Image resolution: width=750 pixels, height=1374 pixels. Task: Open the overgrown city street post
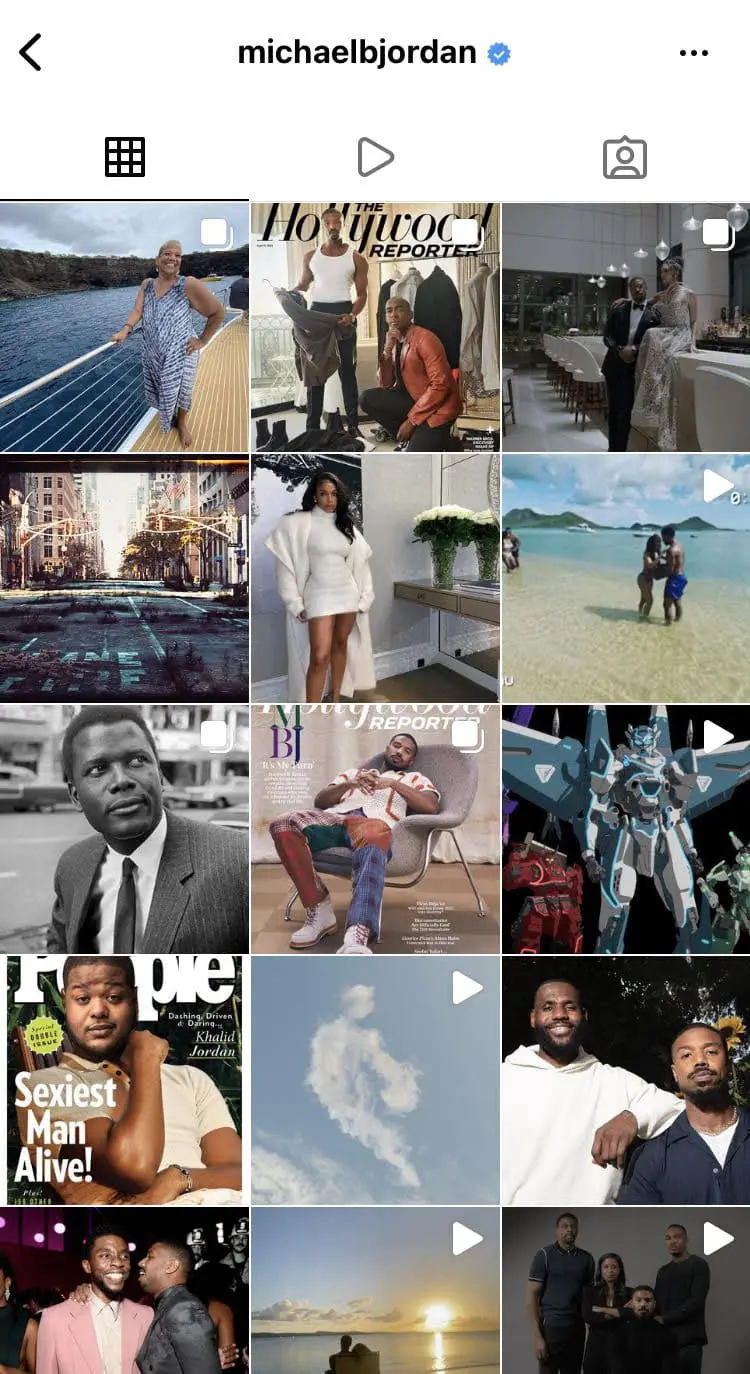124,579
